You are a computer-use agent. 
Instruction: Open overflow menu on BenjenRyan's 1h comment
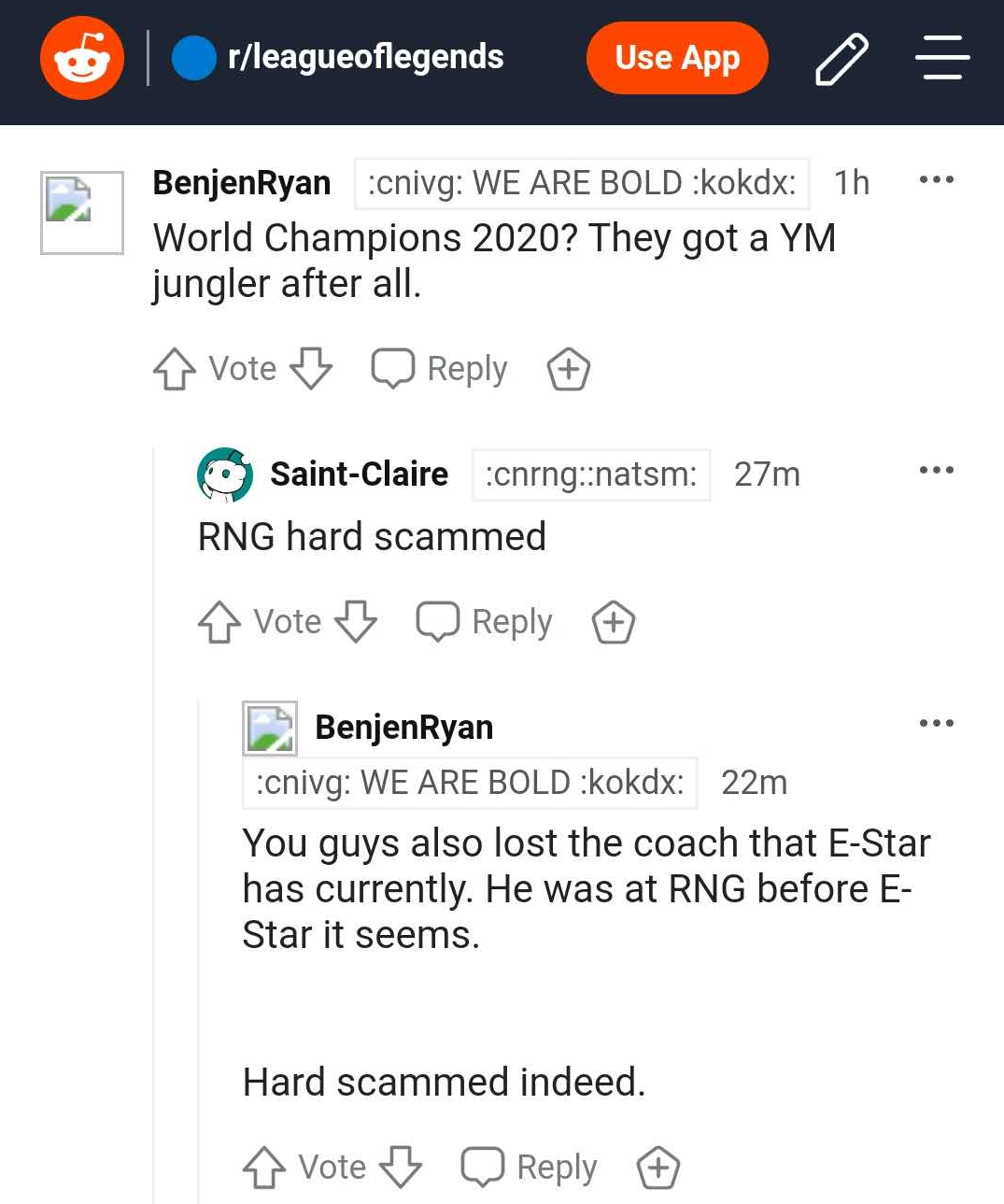pyautogui.click(x=936, y=180)
